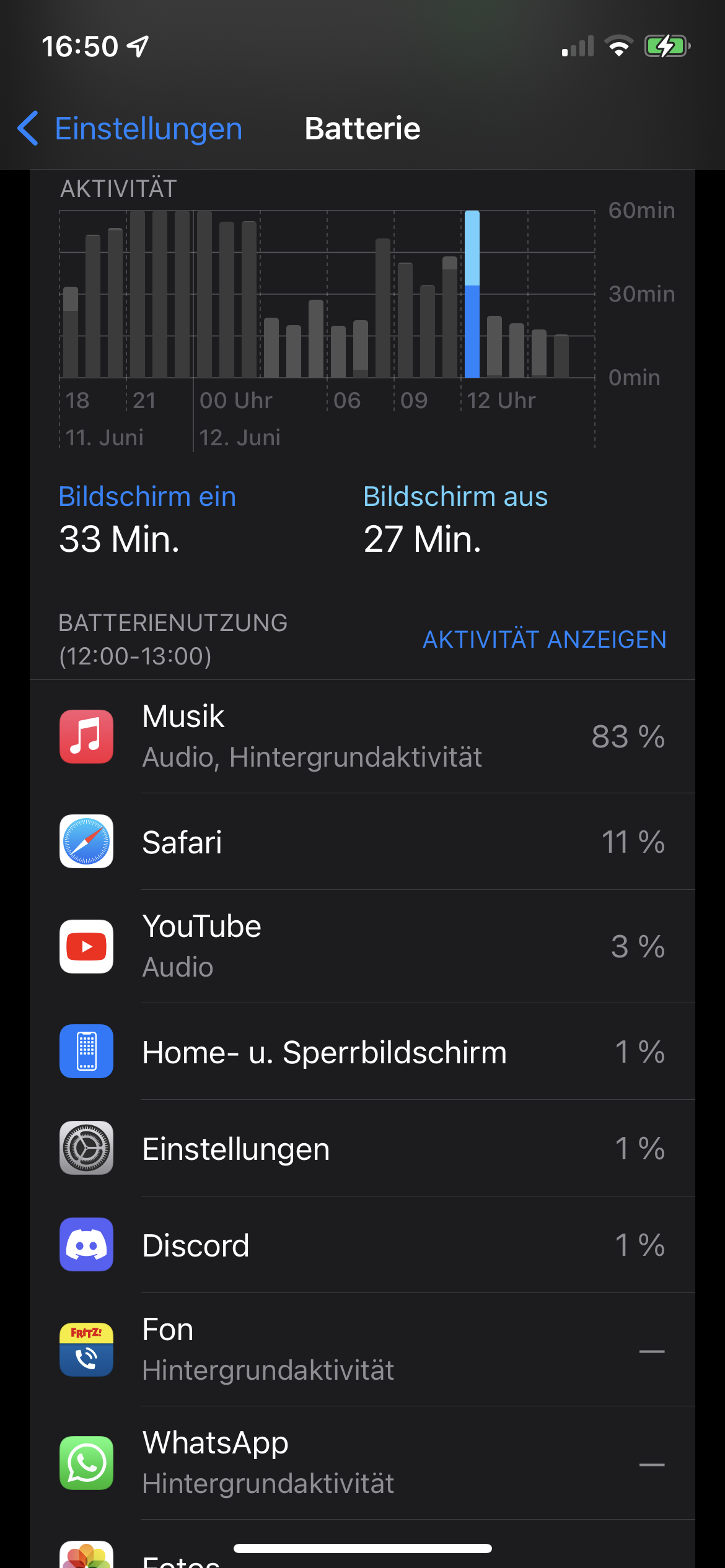The width and height of the screenshot is (725, 1568).
Task: Select WhatsApp usage row
Action: click(362, 1463)
